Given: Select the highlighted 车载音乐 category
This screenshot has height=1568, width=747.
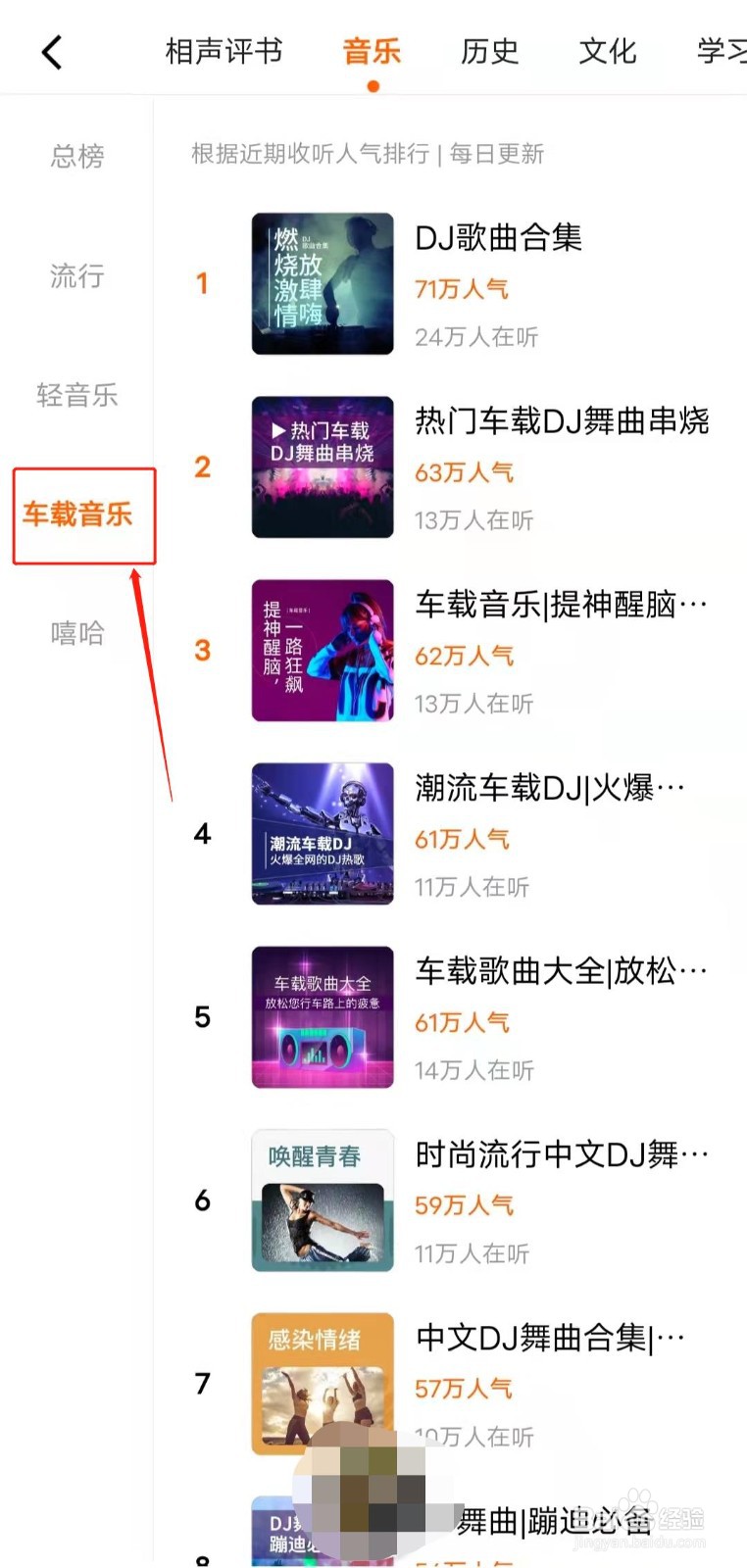Looking at the screenshot, I should [83, 515].
